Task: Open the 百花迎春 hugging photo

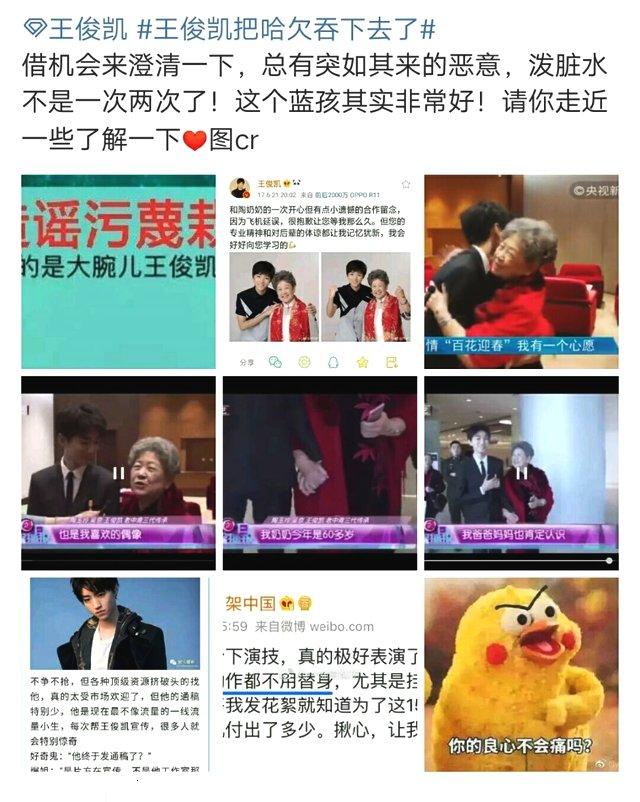Action: pos(521,272)
